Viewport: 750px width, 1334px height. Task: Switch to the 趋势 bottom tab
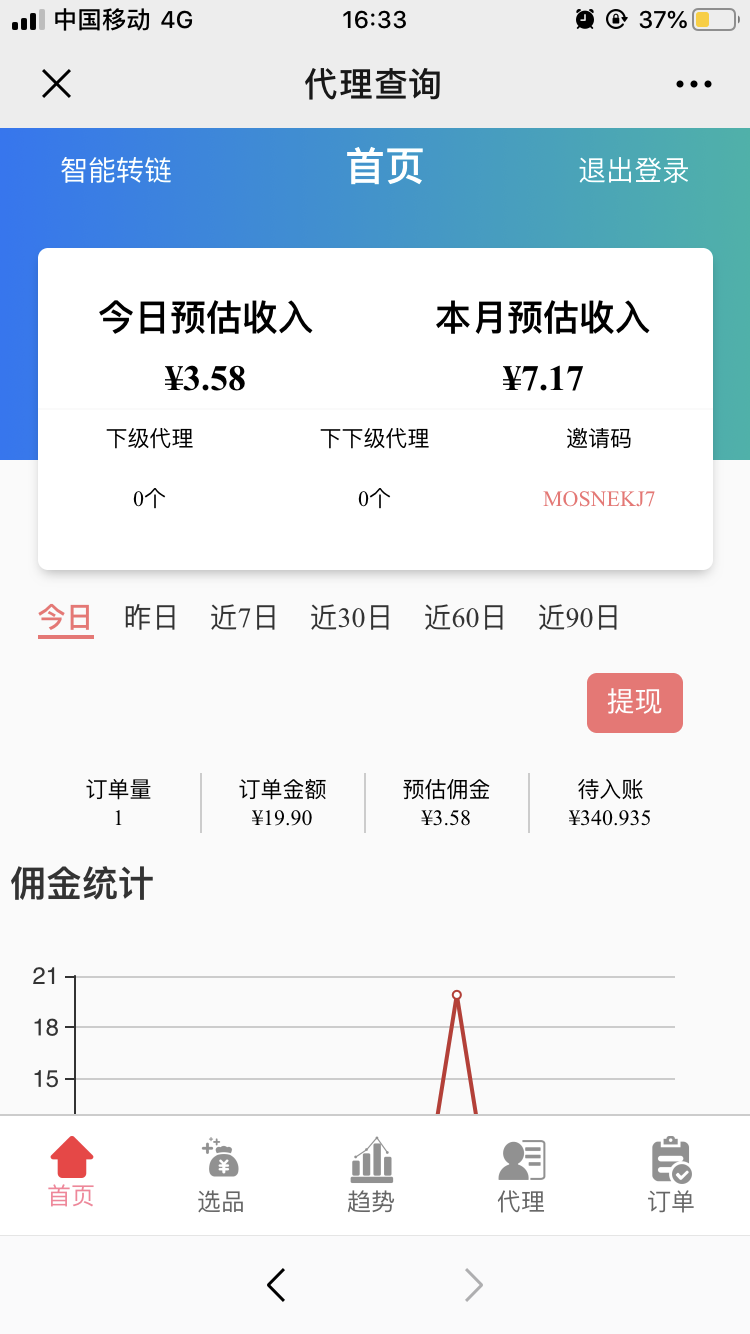click(371, 1175)
